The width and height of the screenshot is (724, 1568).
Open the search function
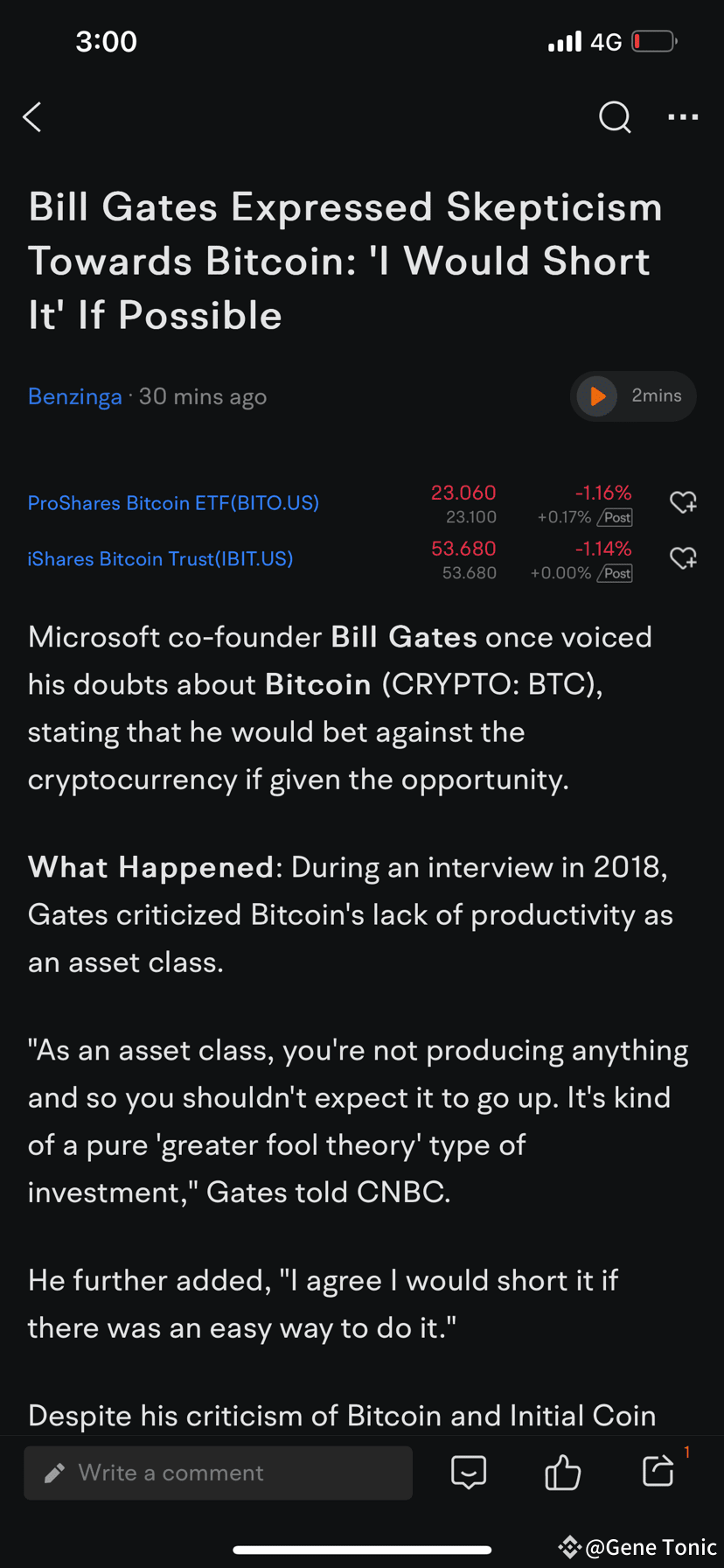click(x=614, y=117)
